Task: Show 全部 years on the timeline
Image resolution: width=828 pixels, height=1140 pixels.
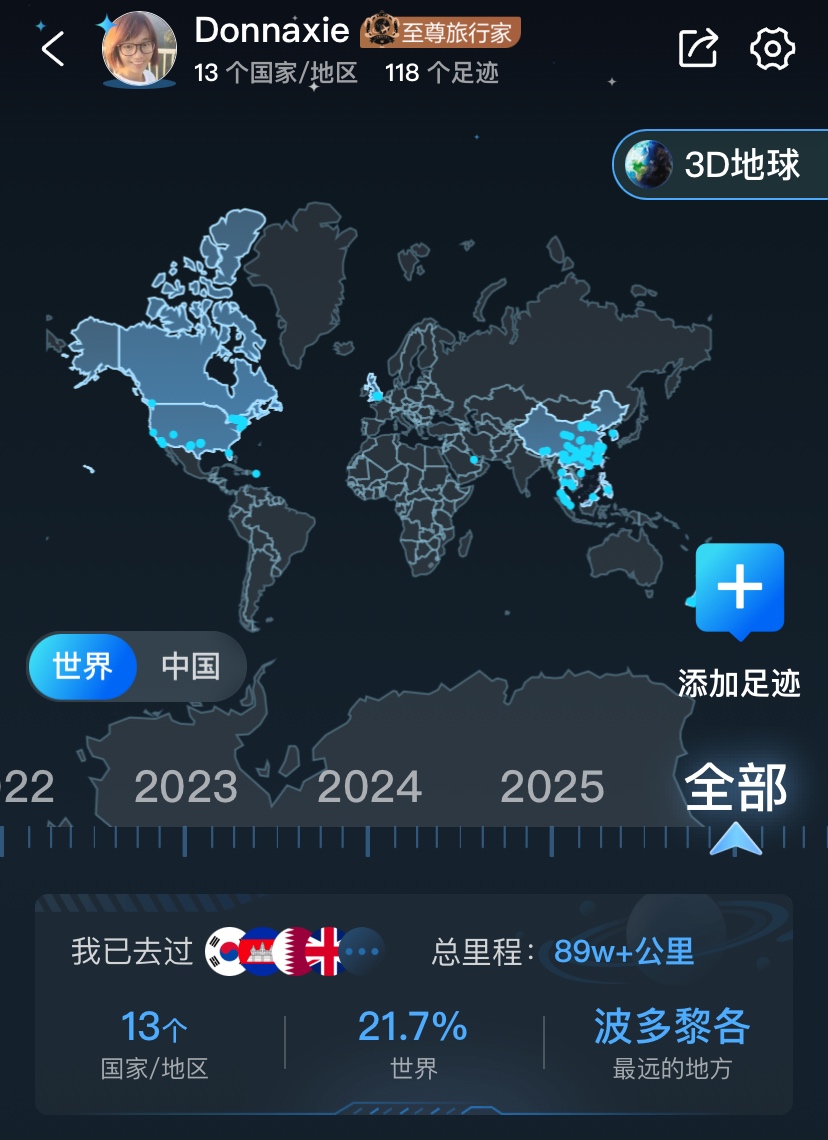Action: (736, 787)
